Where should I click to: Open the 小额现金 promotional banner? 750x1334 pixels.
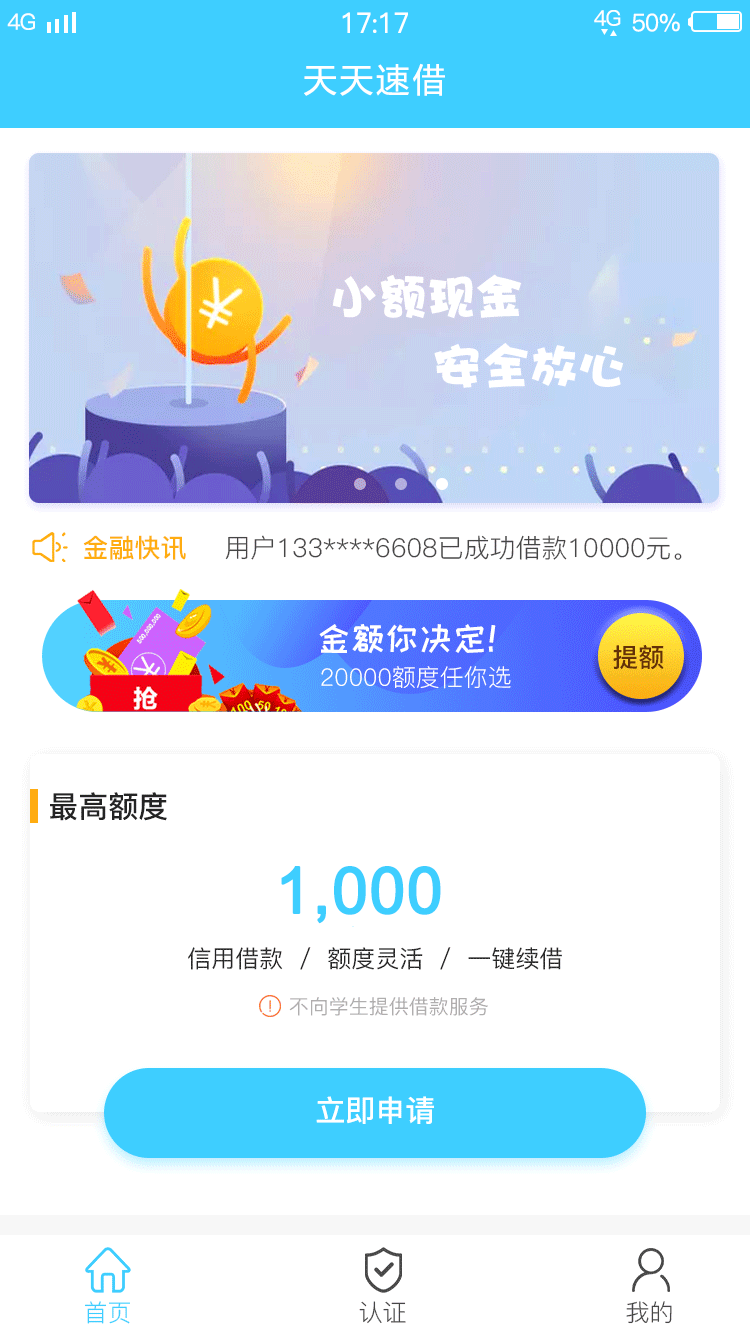point(374,328)
